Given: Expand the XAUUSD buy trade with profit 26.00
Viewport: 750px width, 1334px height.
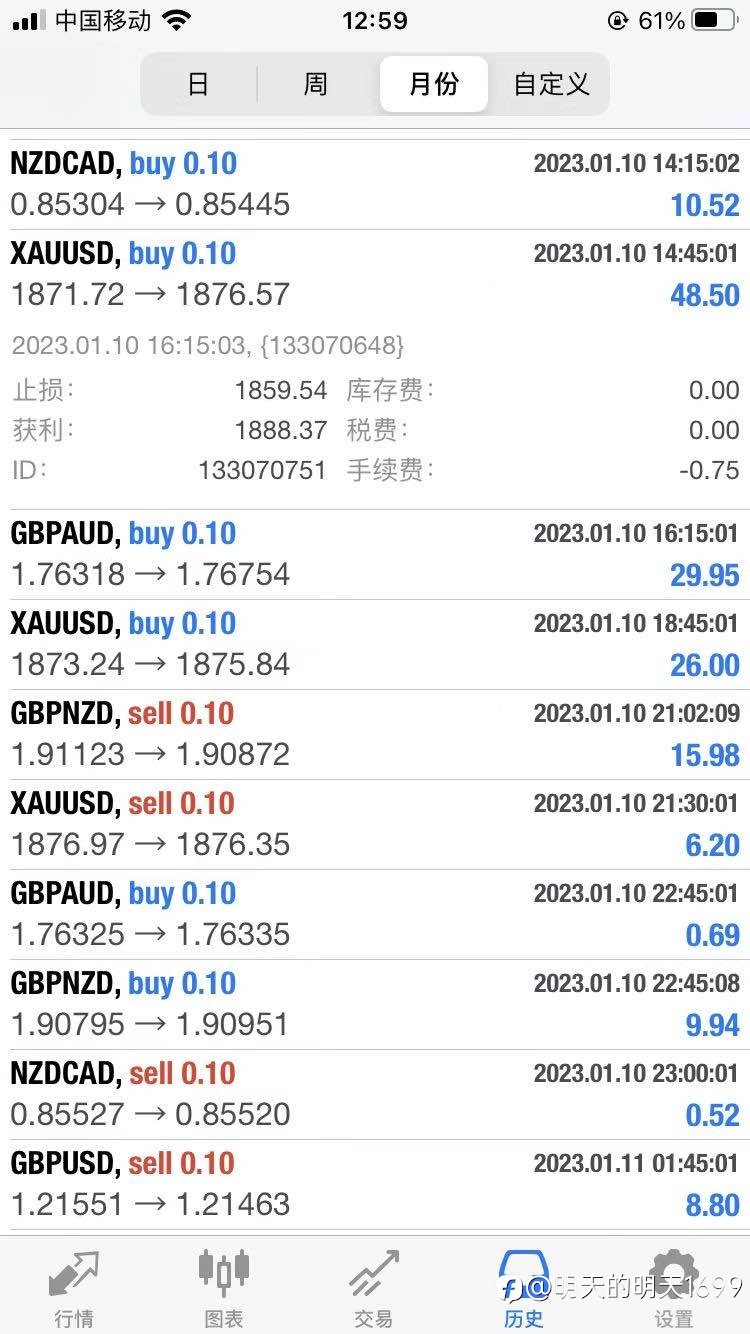Looking at the screenshot, I should [375, 645].
